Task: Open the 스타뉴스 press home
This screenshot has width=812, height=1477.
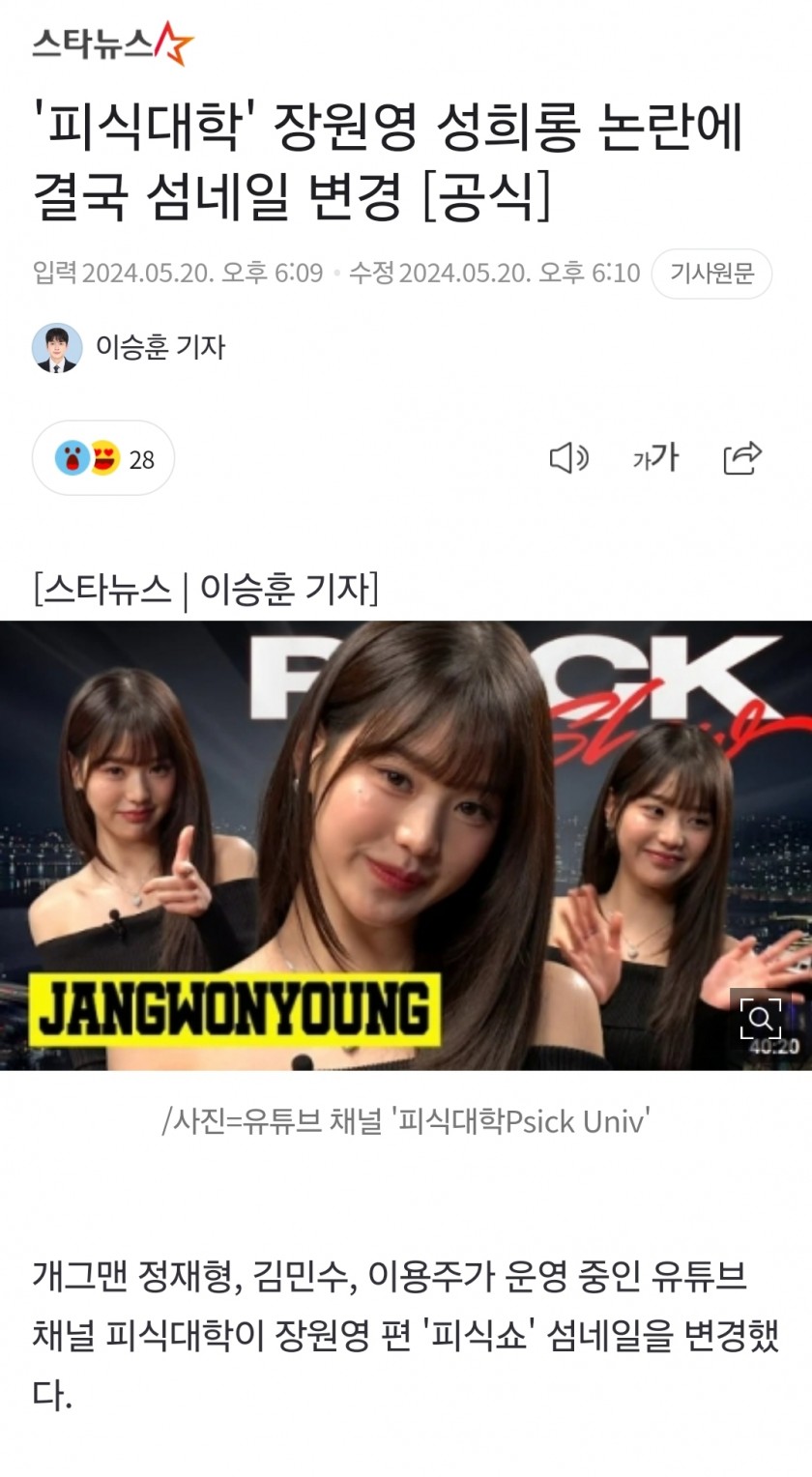Action: [113, 43]
